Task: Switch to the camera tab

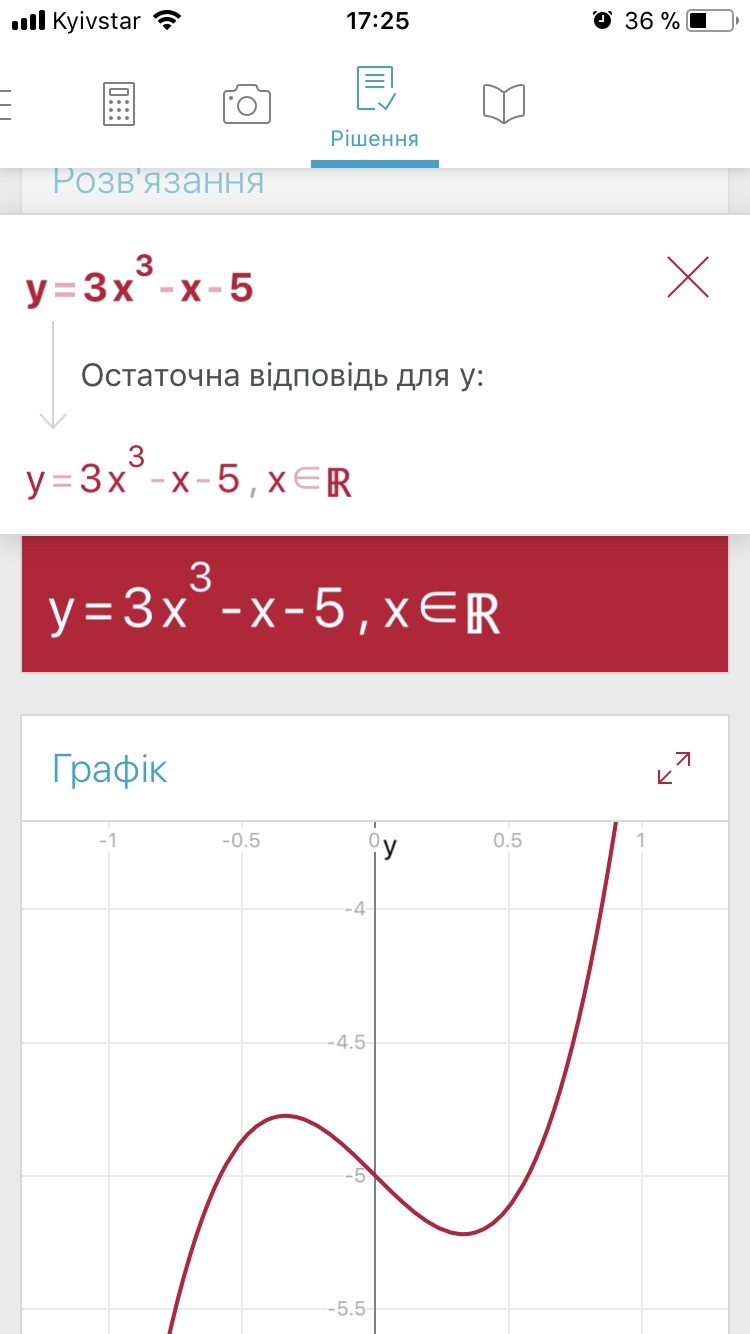Action: [x=247, y=103]
